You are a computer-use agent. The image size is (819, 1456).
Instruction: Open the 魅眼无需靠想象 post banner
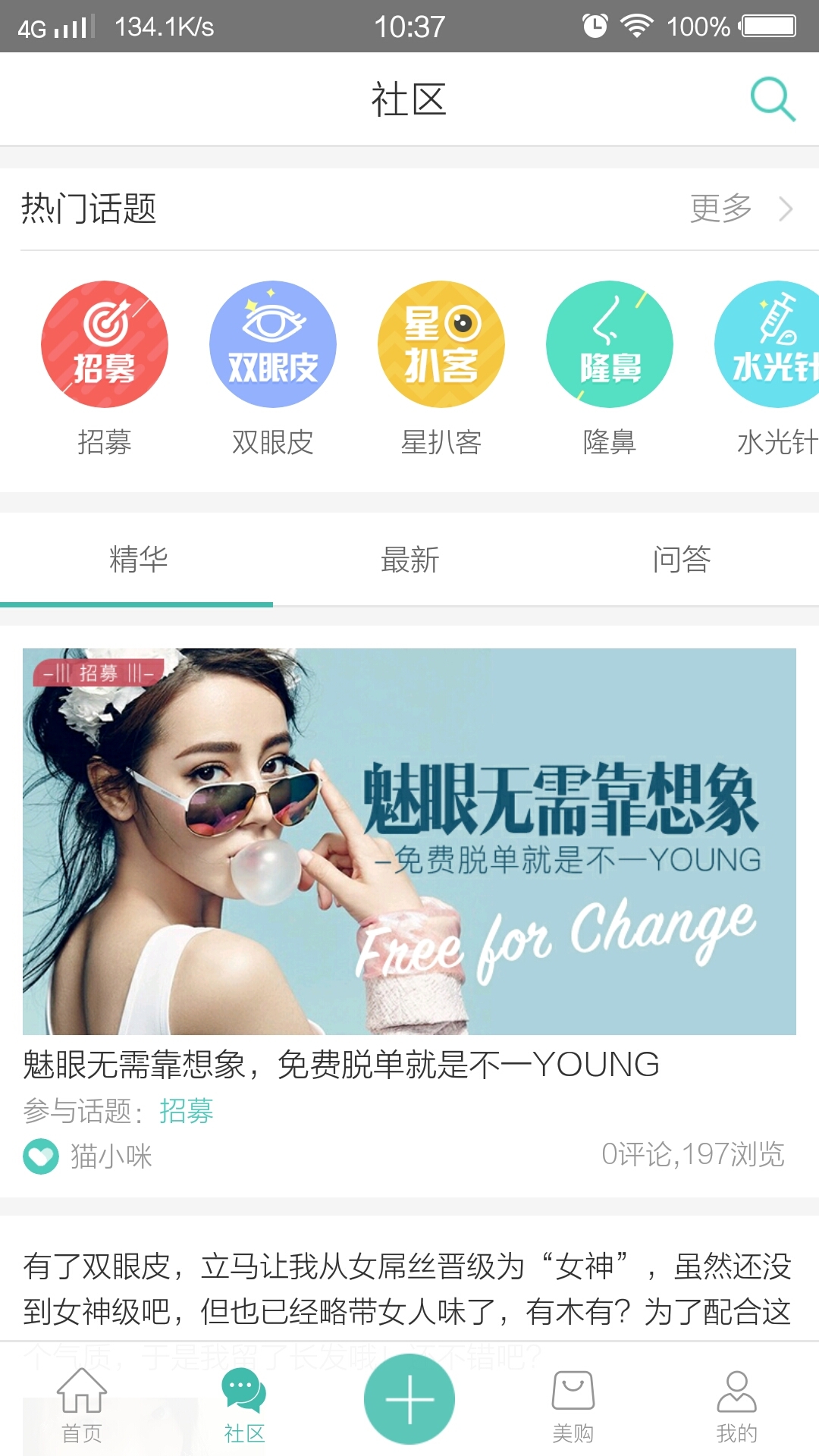409,840
